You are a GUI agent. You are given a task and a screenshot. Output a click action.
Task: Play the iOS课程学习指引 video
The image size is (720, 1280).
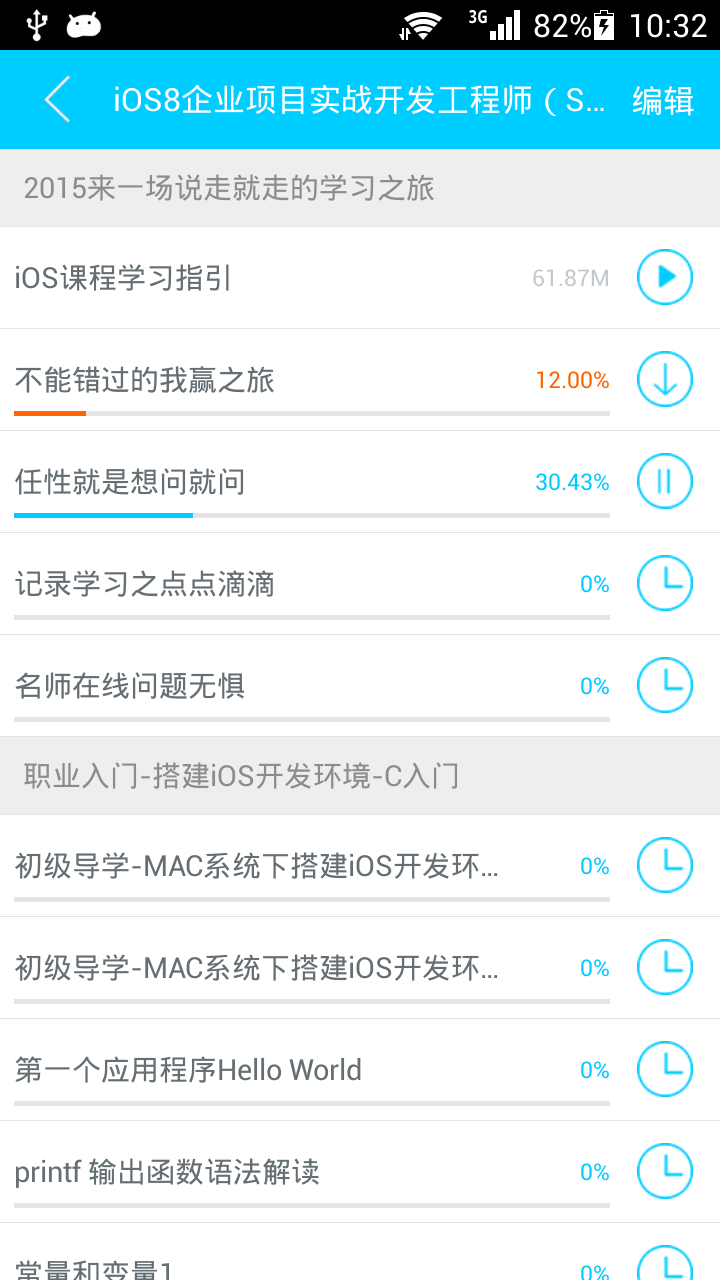[x=665, y=277]
